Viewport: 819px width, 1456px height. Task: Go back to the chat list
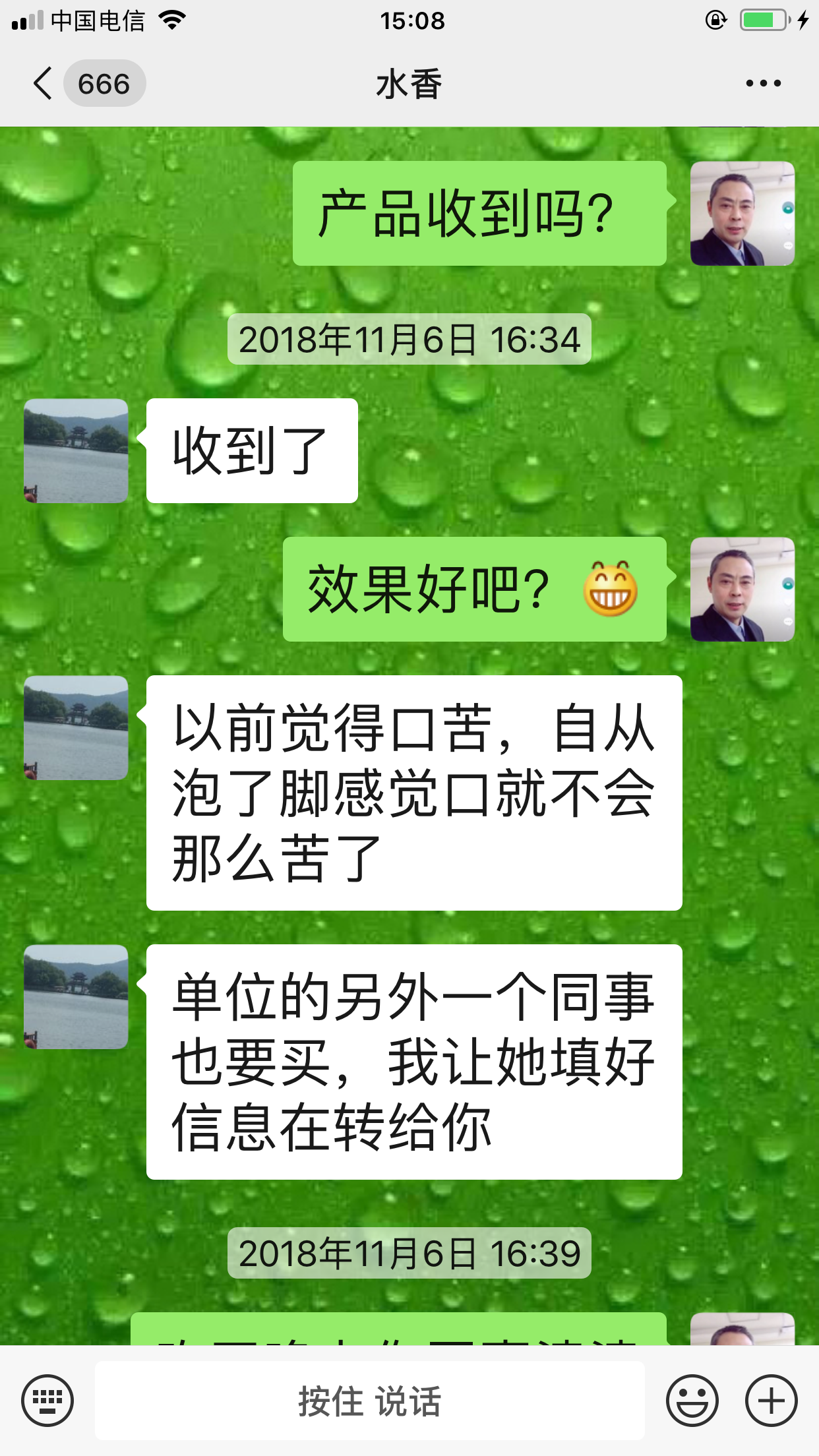44,84
